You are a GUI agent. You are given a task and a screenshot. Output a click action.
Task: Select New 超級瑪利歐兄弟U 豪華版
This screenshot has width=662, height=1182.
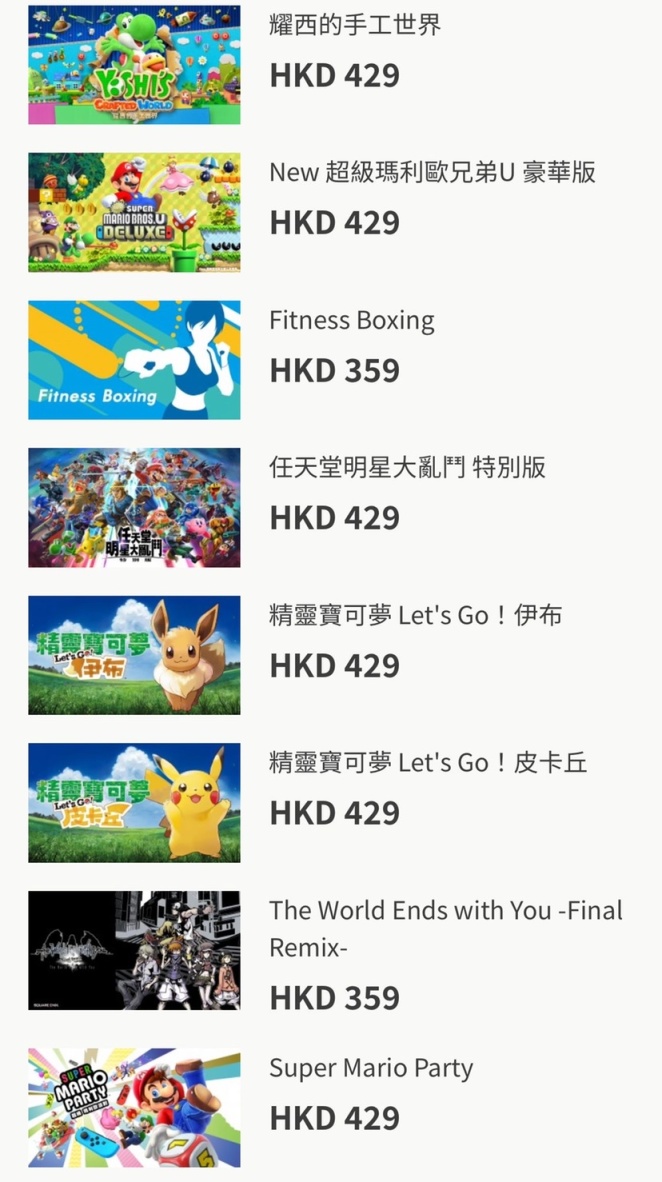tap(432, 172)
